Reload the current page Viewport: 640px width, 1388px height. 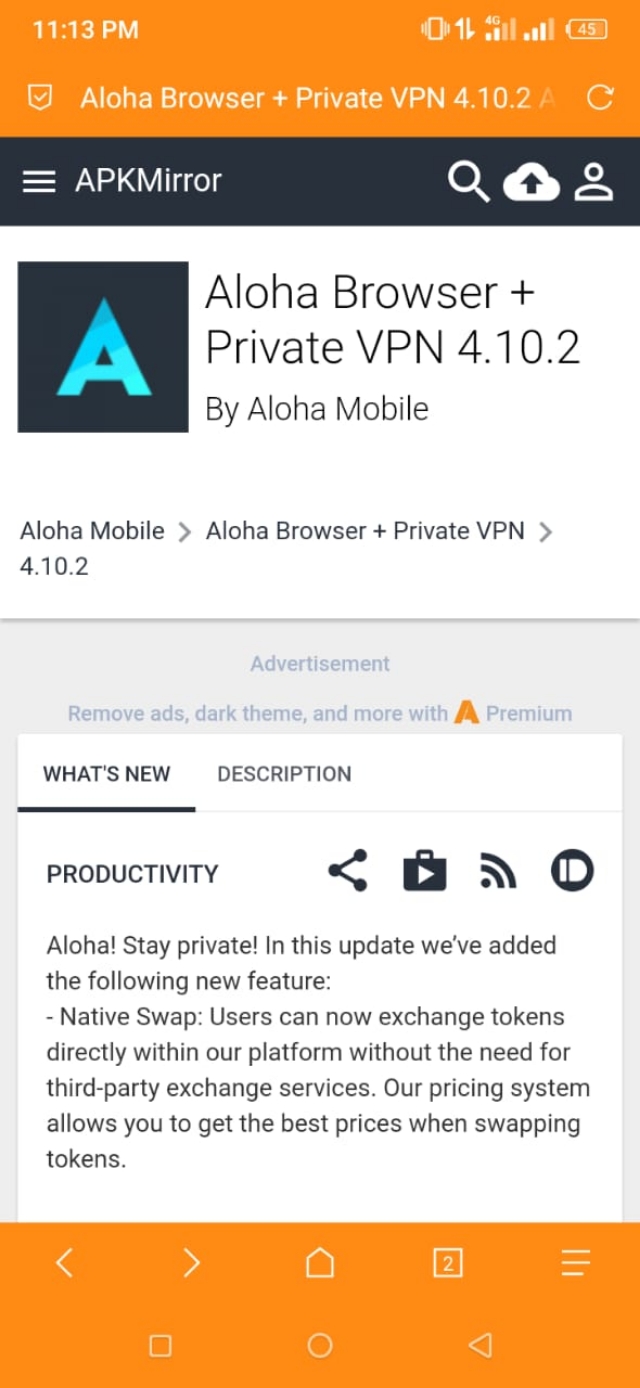point(600,98)
